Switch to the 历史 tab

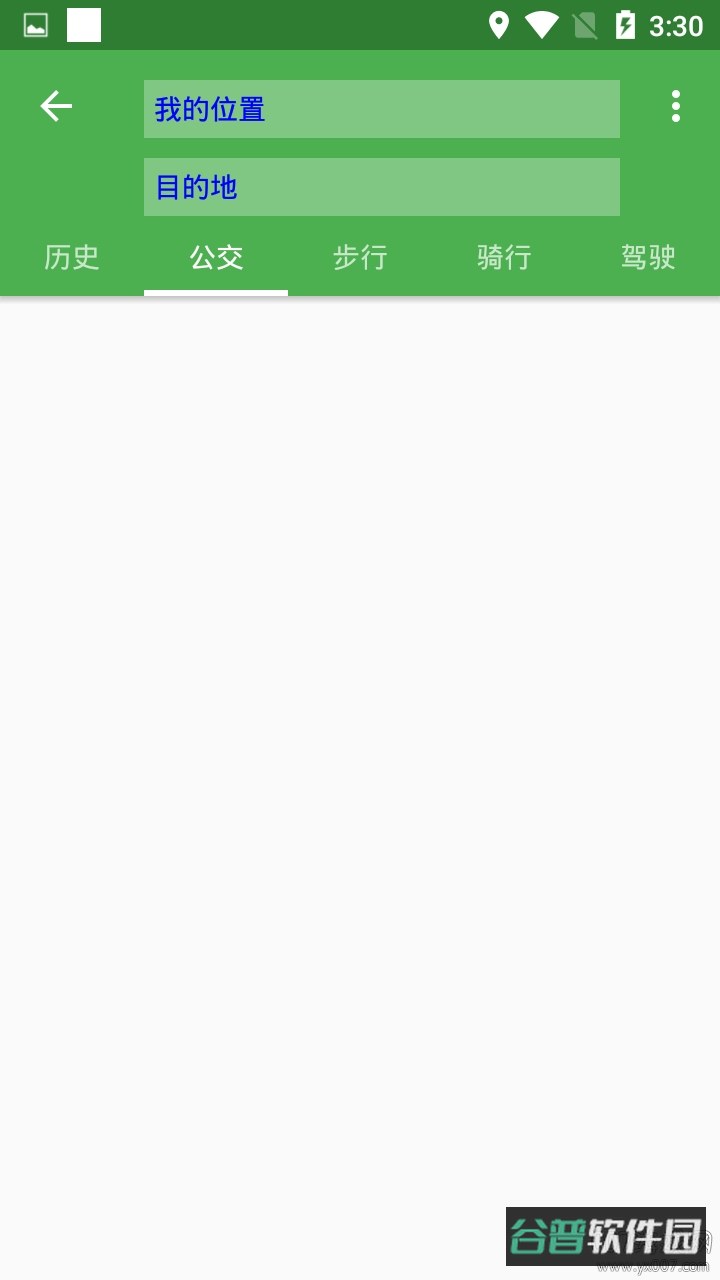(x=72, y=258)
